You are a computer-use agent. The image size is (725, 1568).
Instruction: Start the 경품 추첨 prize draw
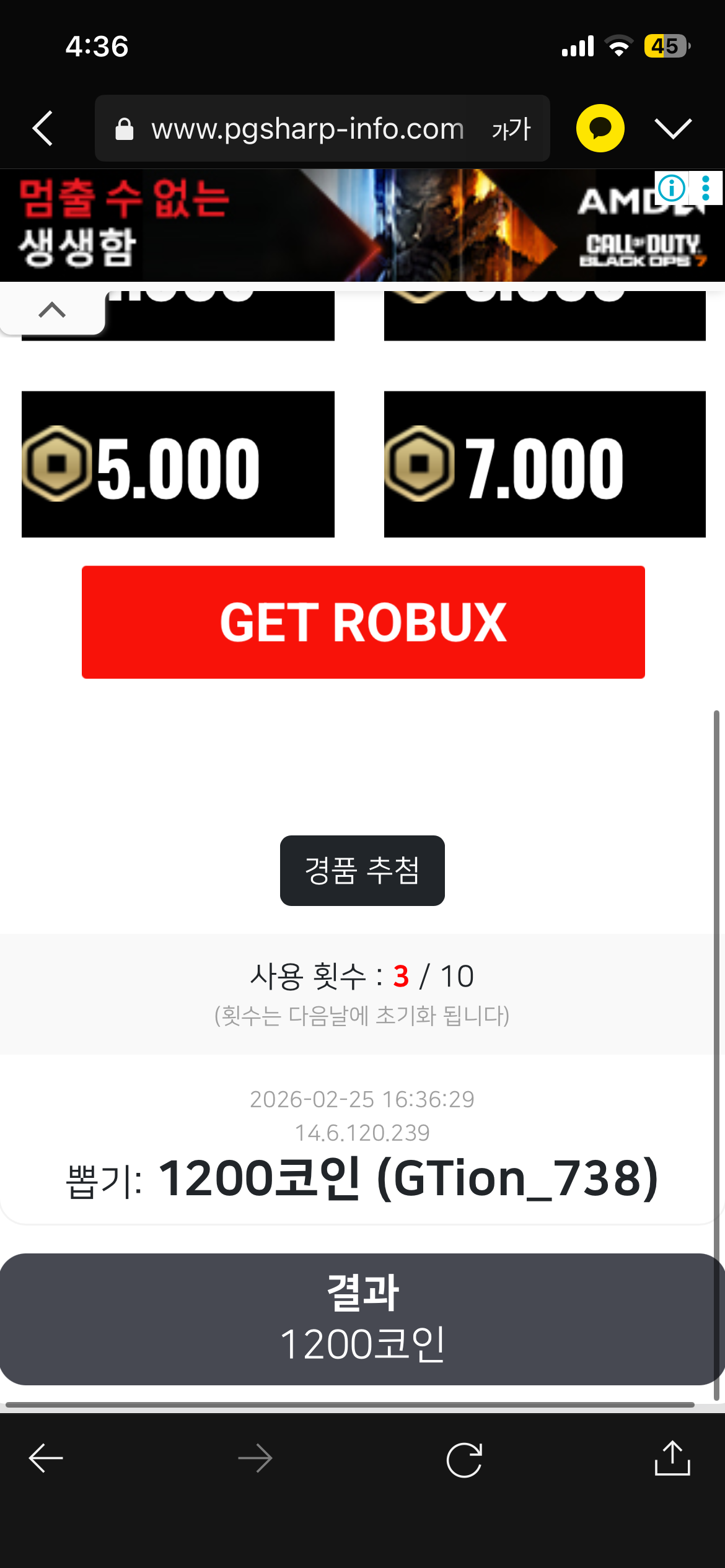[362, 870]
